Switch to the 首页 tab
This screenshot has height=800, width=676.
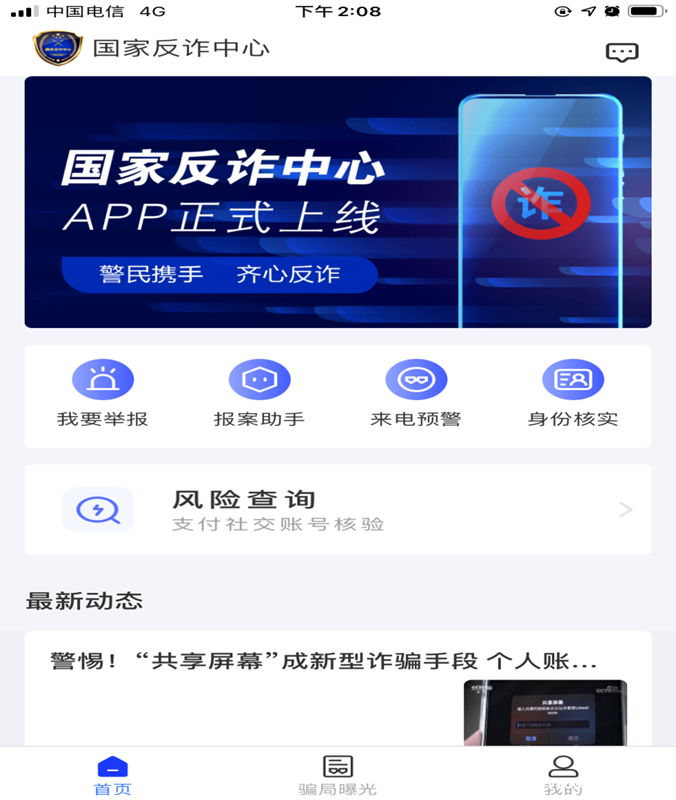[112, 775]
